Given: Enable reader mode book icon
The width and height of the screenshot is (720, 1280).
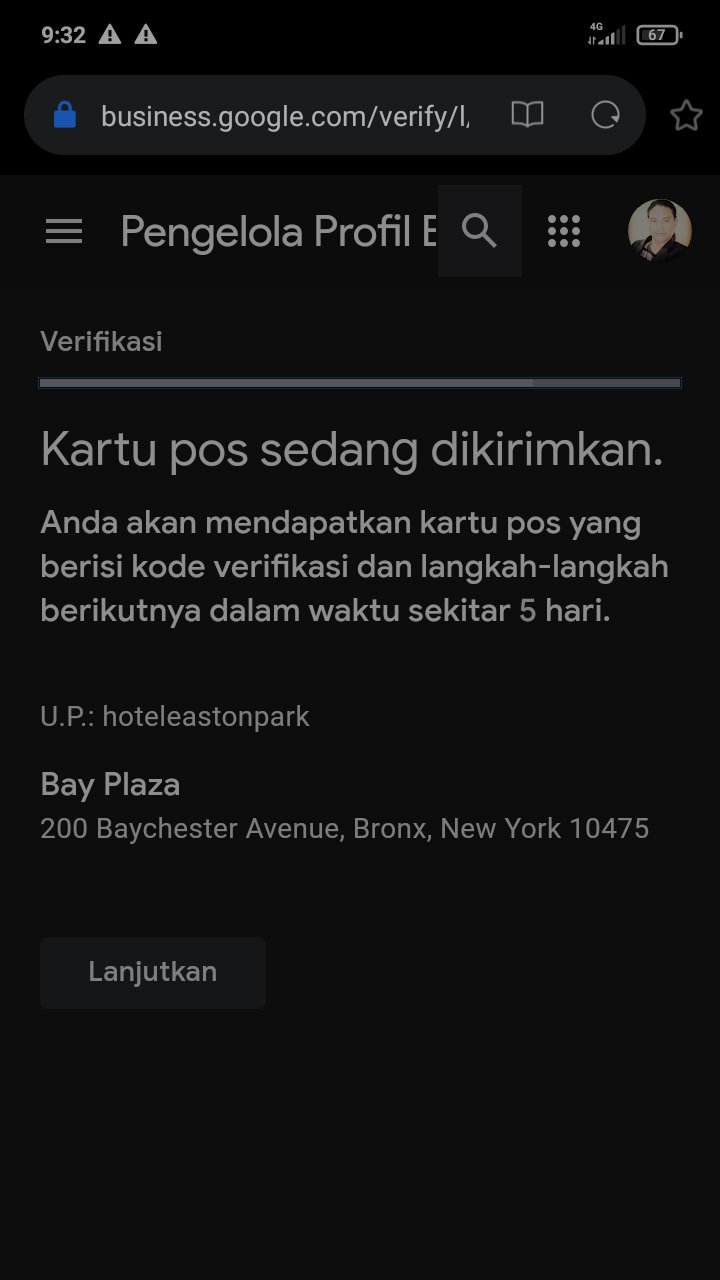Looking at the screenshot, I should pos(527,115).
